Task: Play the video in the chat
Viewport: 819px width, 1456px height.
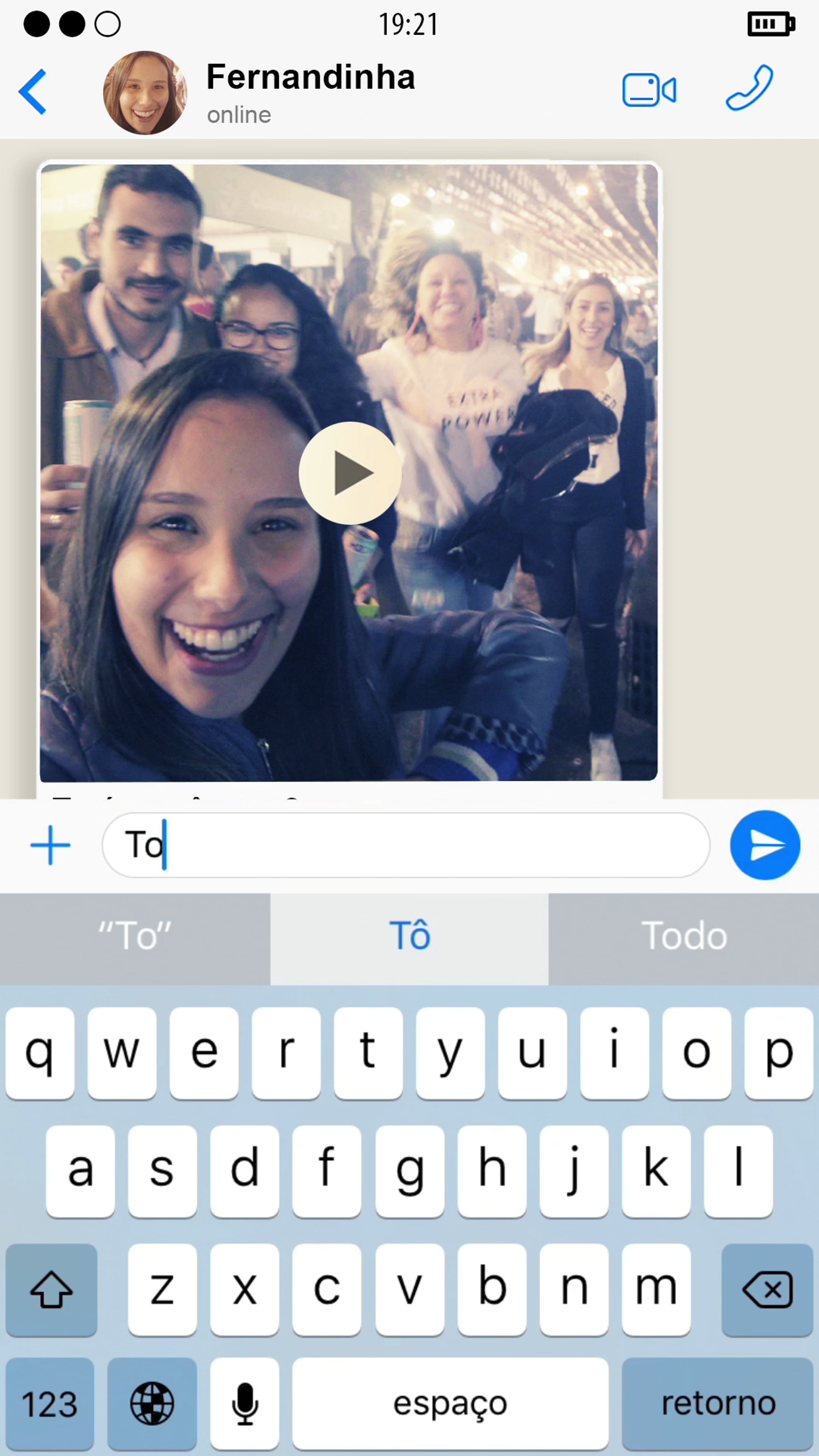Action: [350, 473]
